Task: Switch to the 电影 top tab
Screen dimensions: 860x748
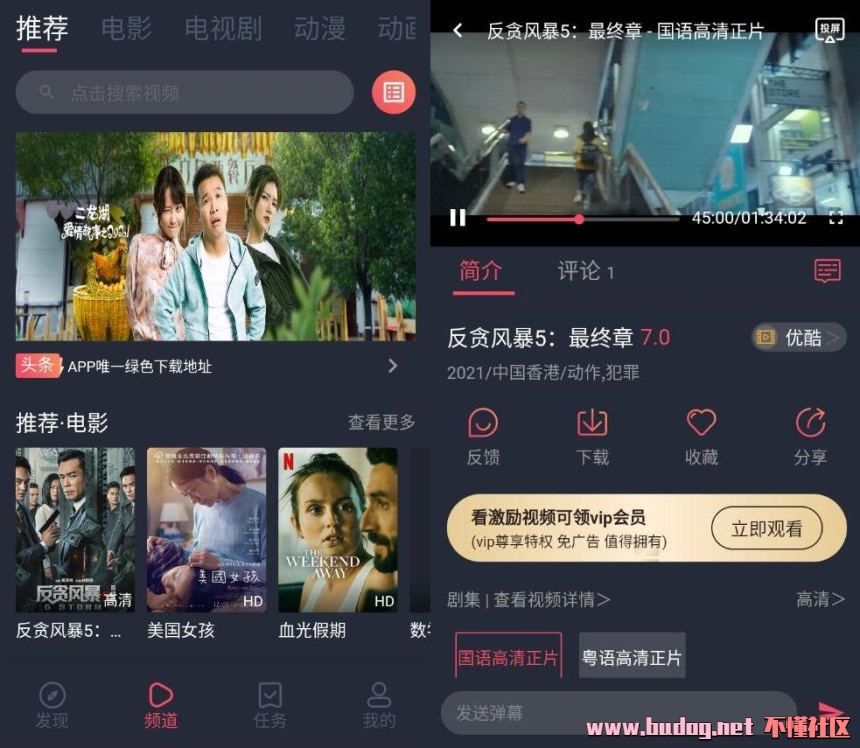Action: [x=127, y=29]
